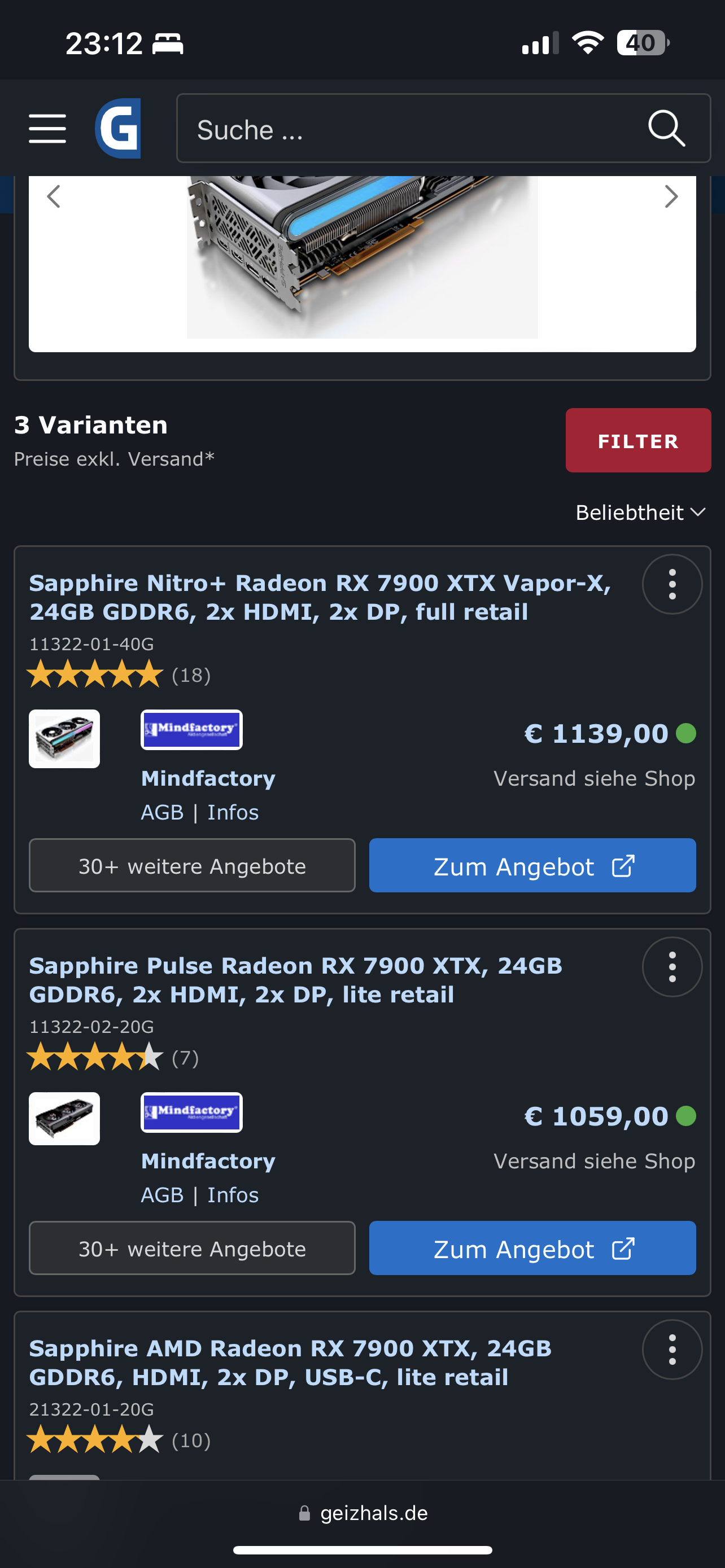Open the FILTER options
The height and width of the screenshot is (1568, 725).
coord(638,441)
